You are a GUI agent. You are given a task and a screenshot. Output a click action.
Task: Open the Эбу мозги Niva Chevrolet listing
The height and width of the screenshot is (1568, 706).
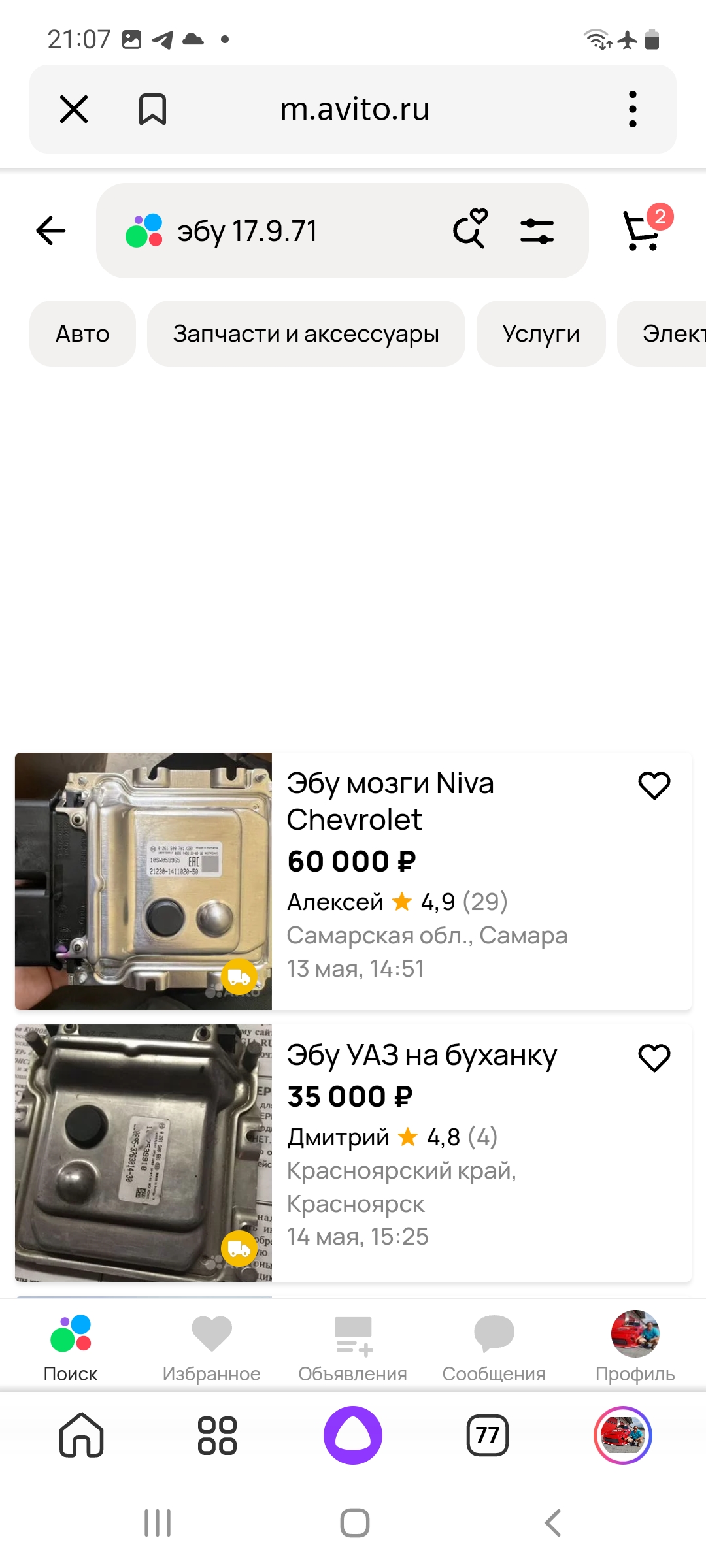pyautogui.click(x=390, y=801)
